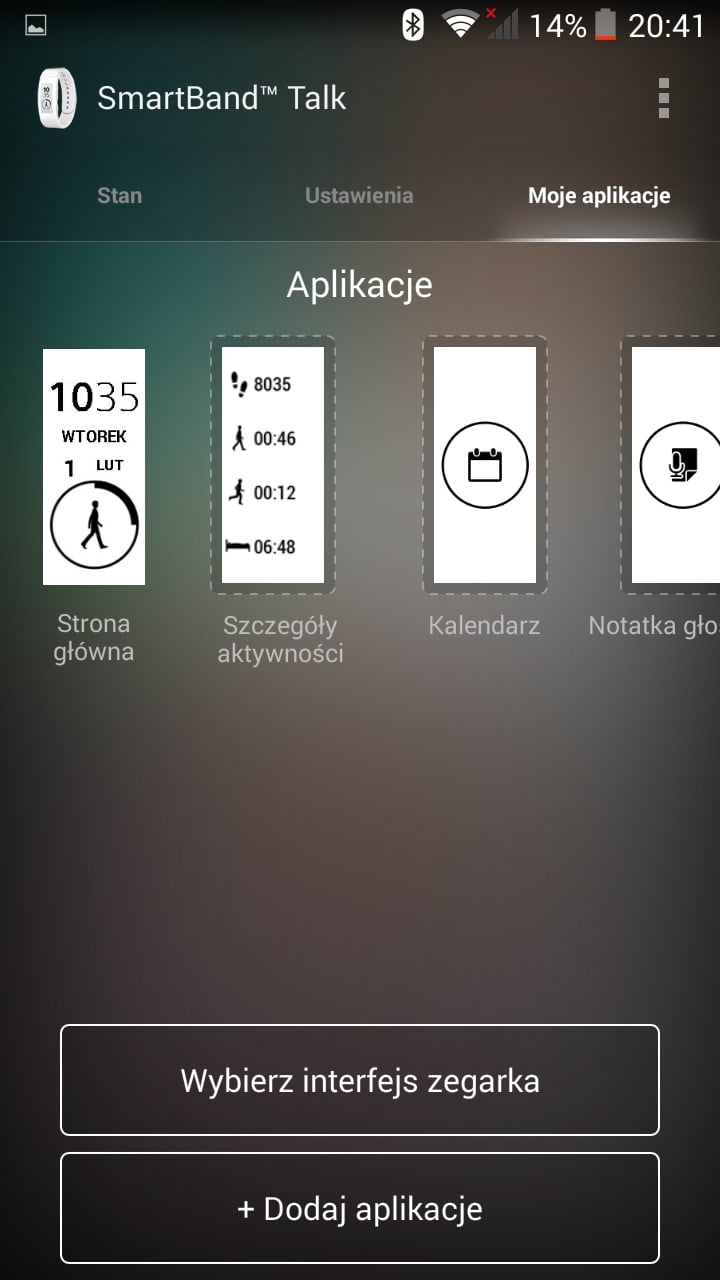Select the Moje aplikacje tab
Screen dimensions: 720x1280
point(599,196)
